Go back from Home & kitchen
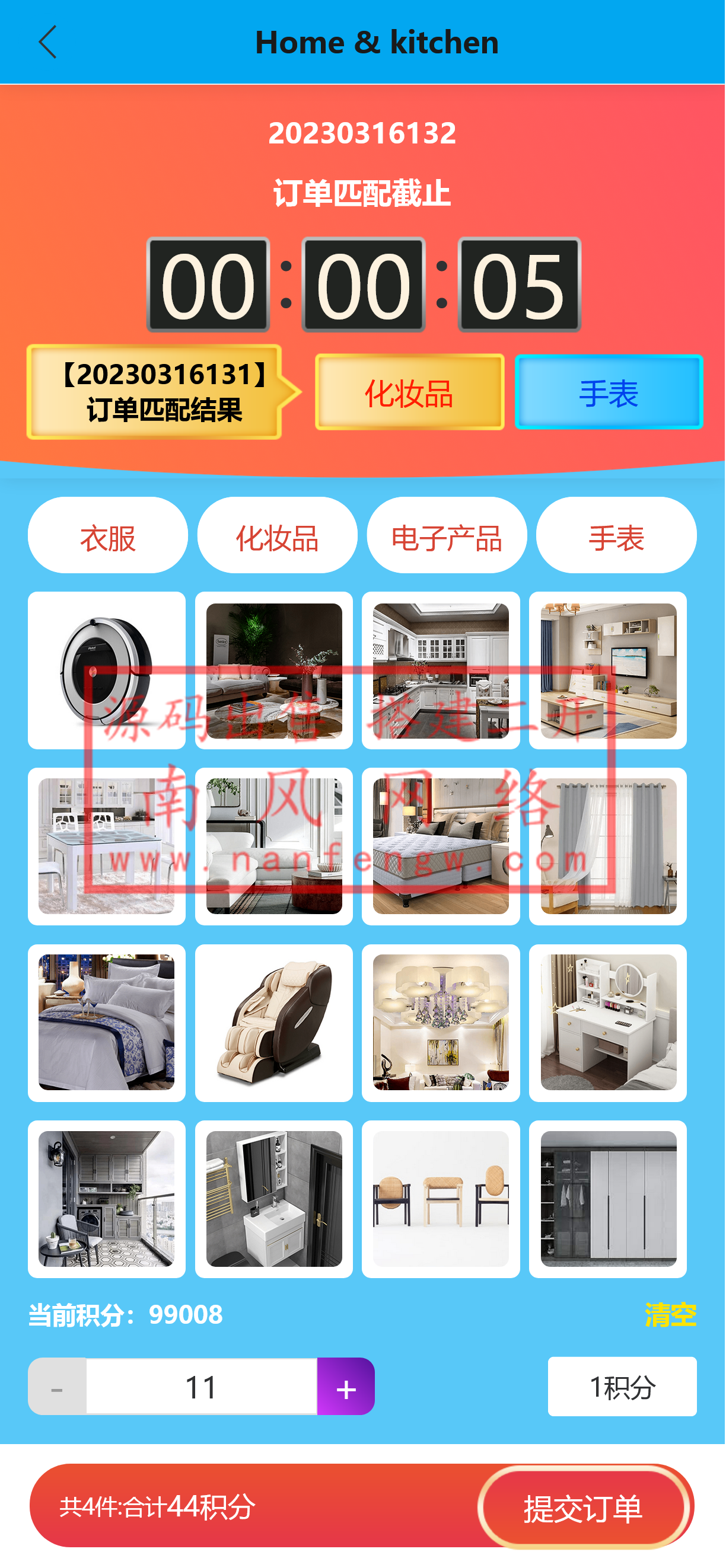This screenshot has width=726, height=1568. [x=47, y=42]
